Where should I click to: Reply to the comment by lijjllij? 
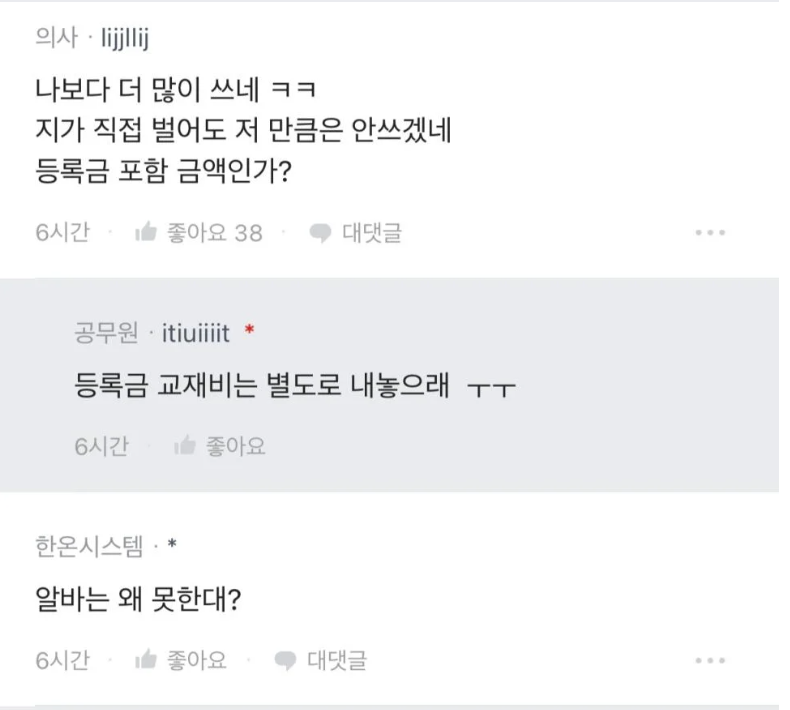point(355,233)
